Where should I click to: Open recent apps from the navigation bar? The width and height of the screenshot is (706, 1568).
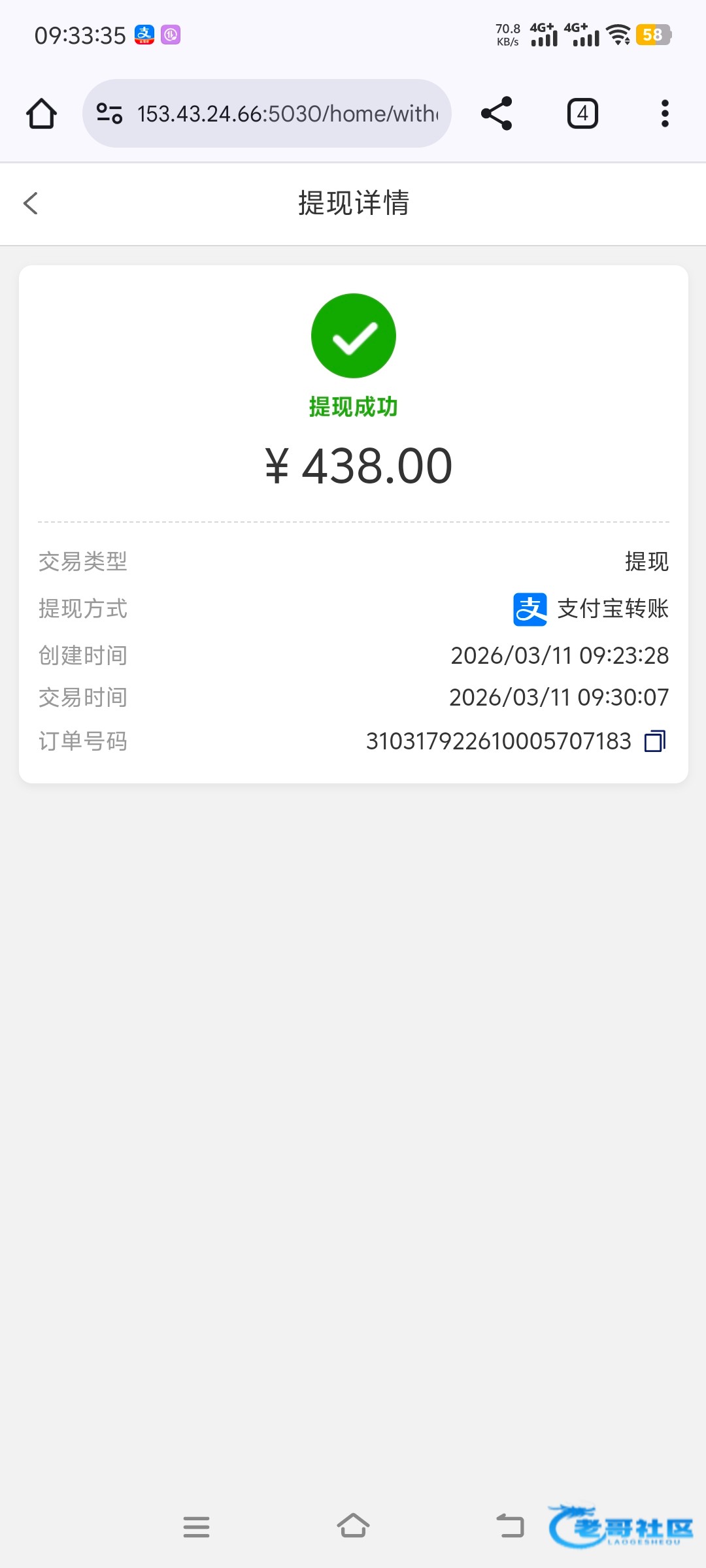click(x=196, y=1527)
